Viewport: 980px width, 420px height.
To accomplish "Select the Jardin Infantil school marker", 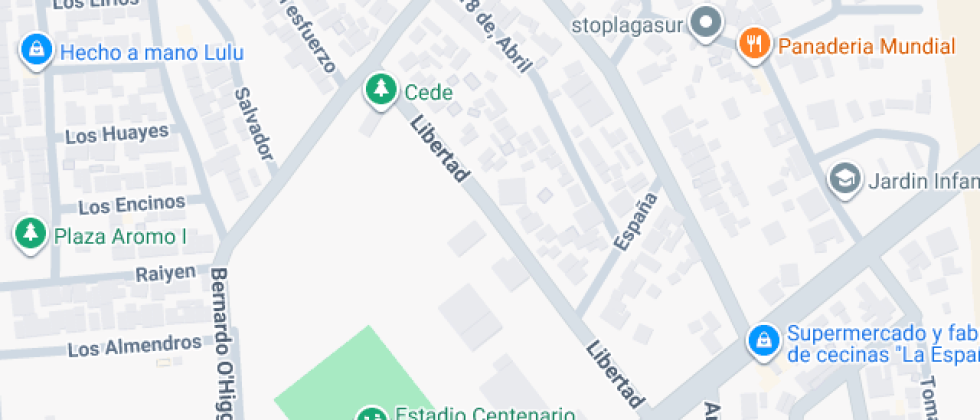I will pyautogui.click(x=845, y=180).
